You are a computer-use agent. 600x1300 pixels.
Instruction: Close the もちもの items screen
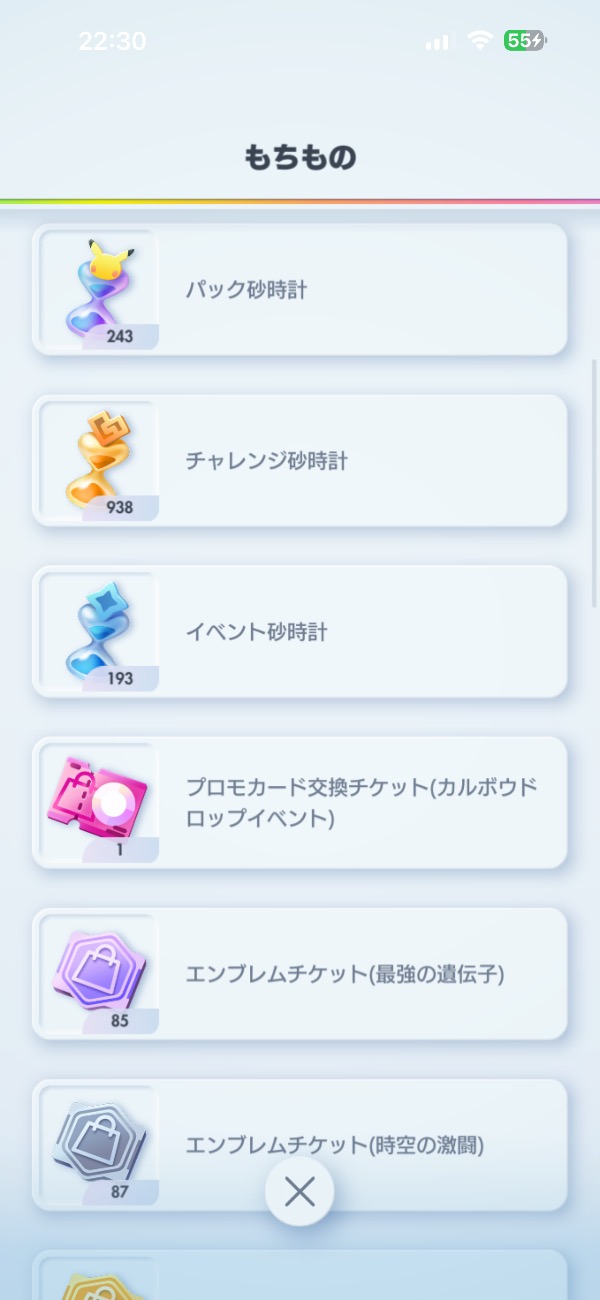point(299,1191)
